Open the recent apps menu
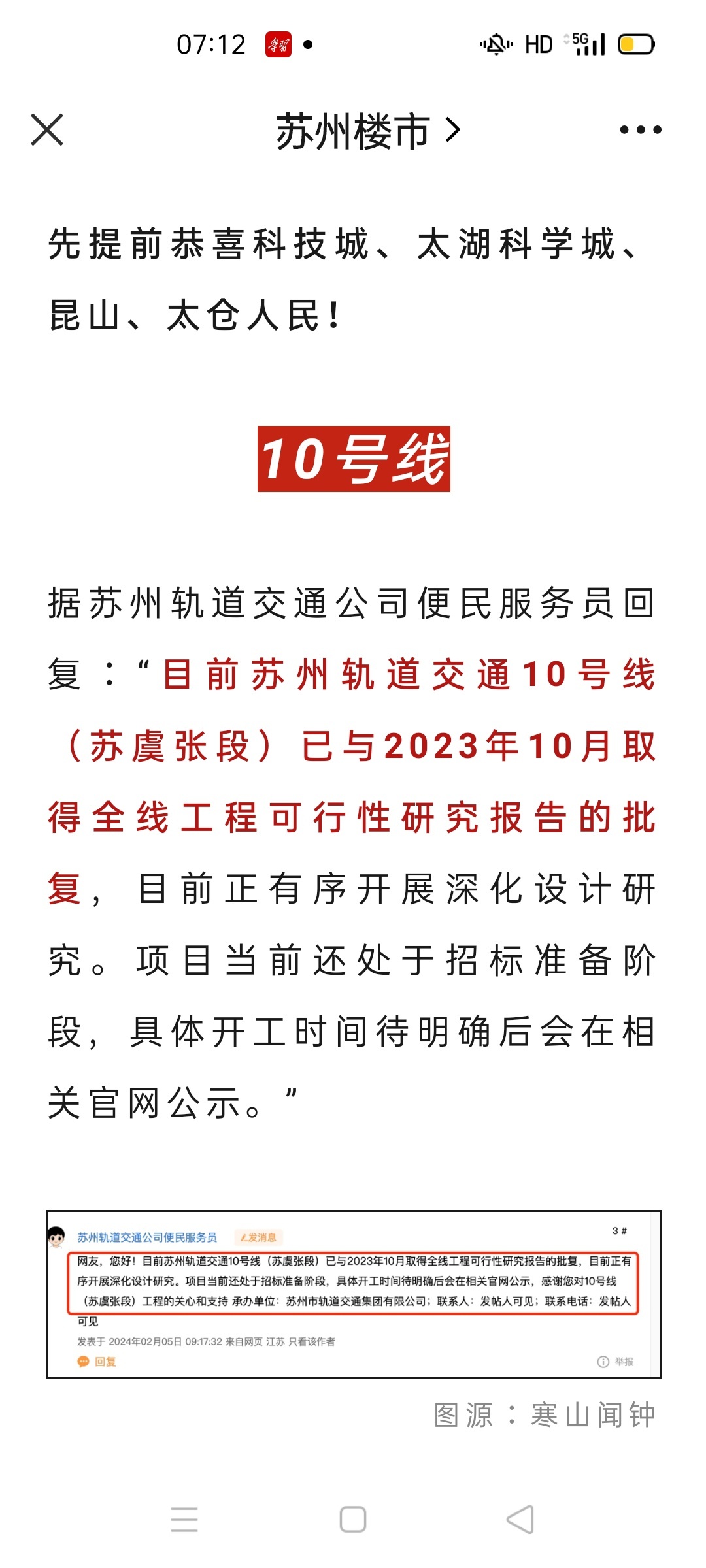The height and width of the screenshot is (1568, 706). [x=184, y=1519]
